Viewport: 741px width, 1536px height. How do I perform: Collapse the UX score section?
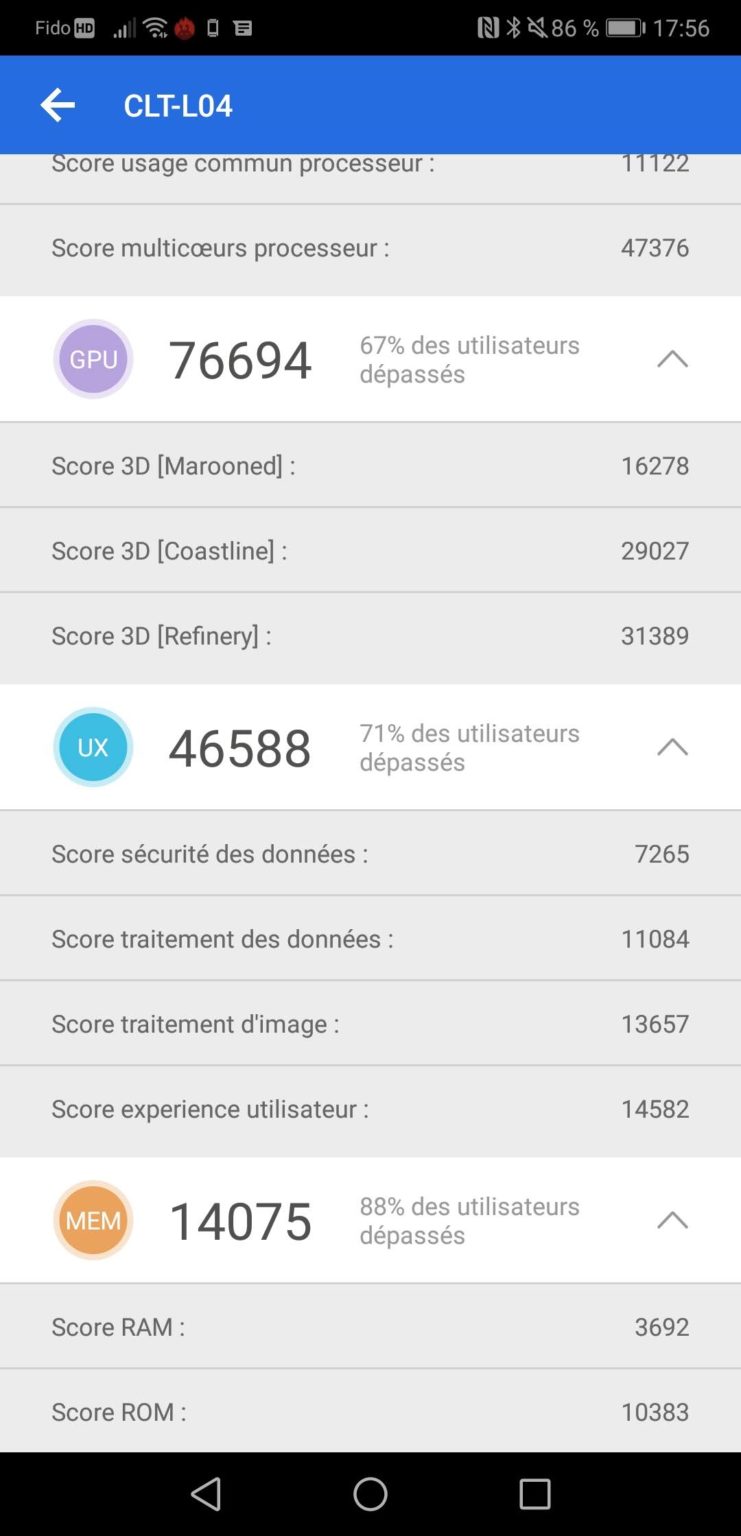tap(672, 747)
